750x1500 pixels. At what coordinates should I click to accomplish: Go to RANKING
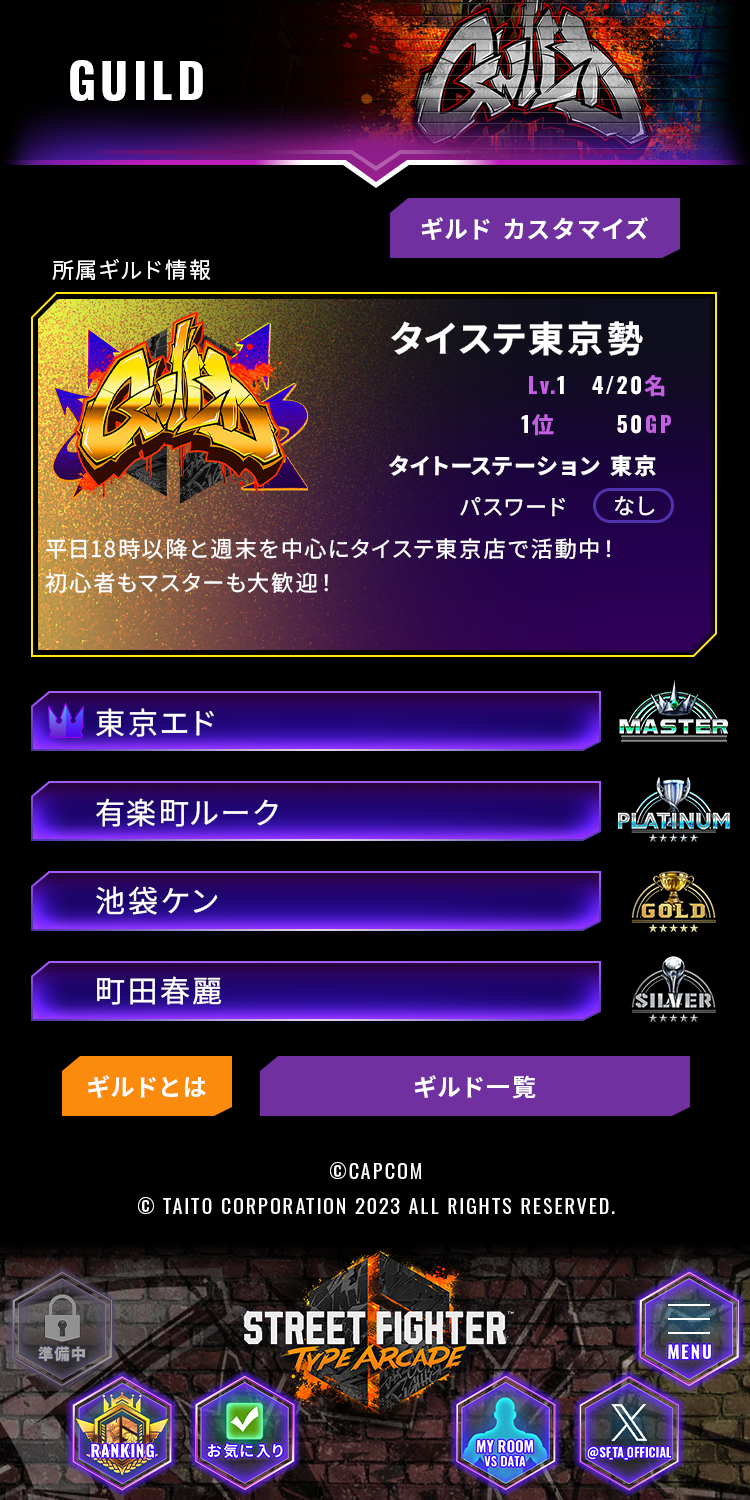pyautogui.click(x=123, y=1432)
